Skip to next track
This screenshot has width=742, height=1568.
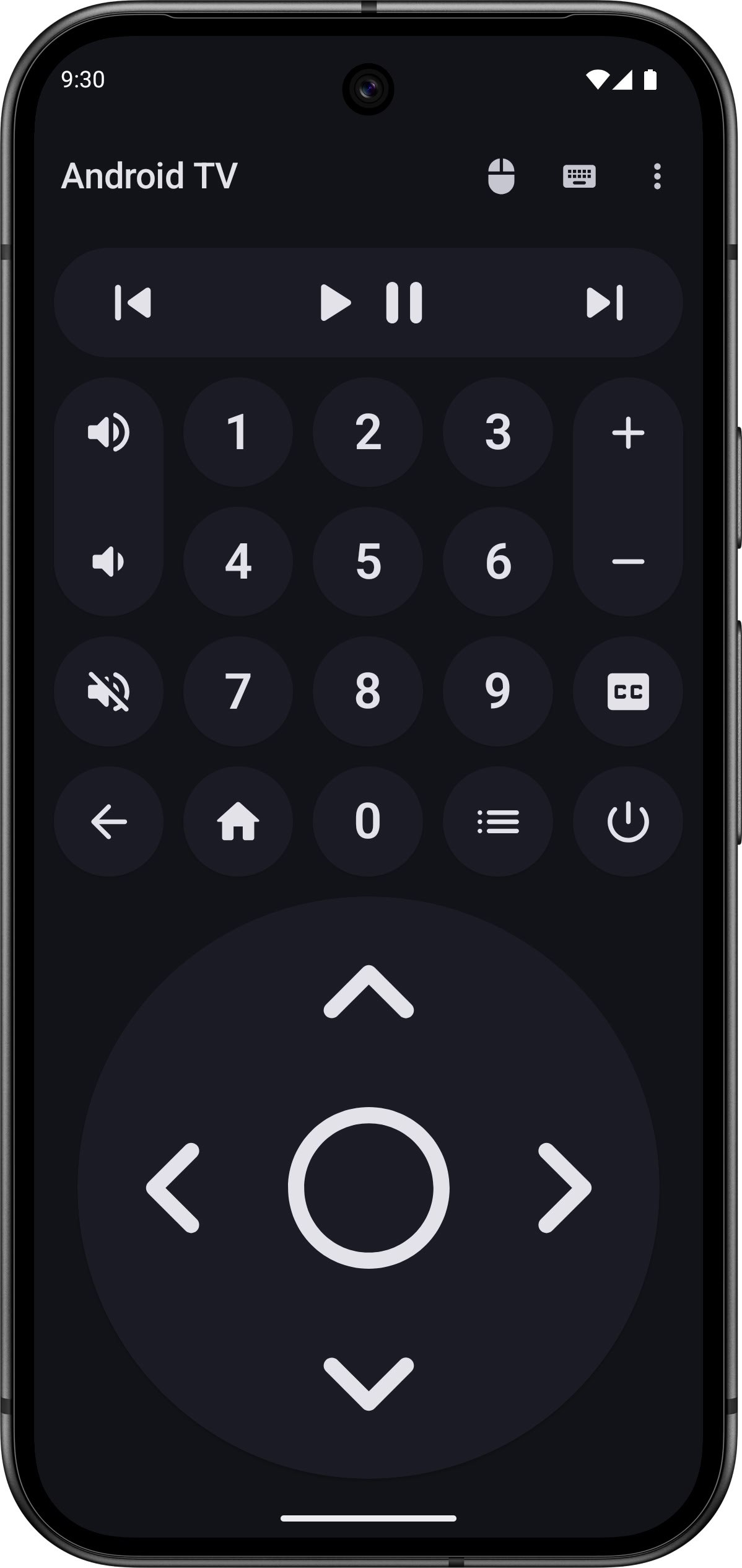[x=605, y=303]
